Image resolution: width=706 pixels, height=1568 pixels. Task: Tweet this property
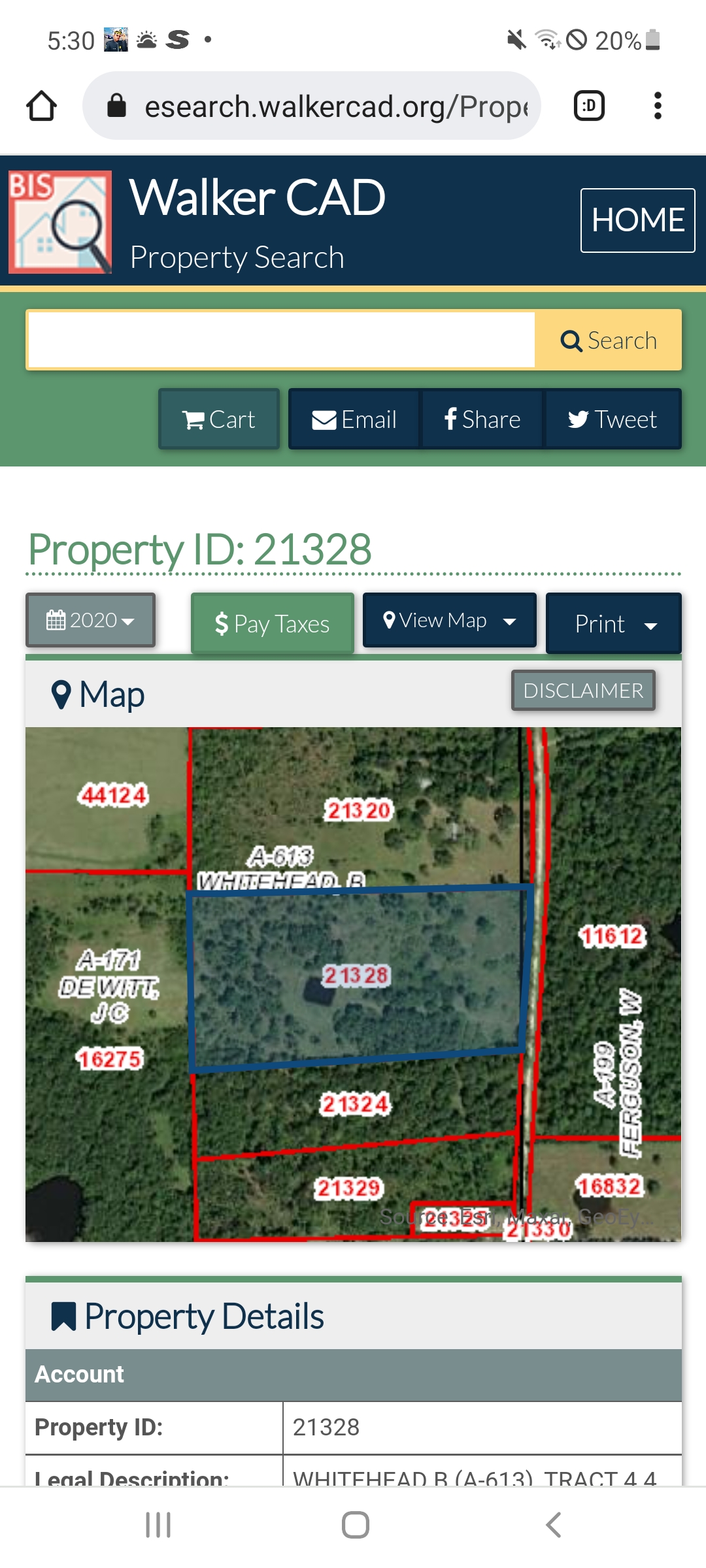pos(613,419)
